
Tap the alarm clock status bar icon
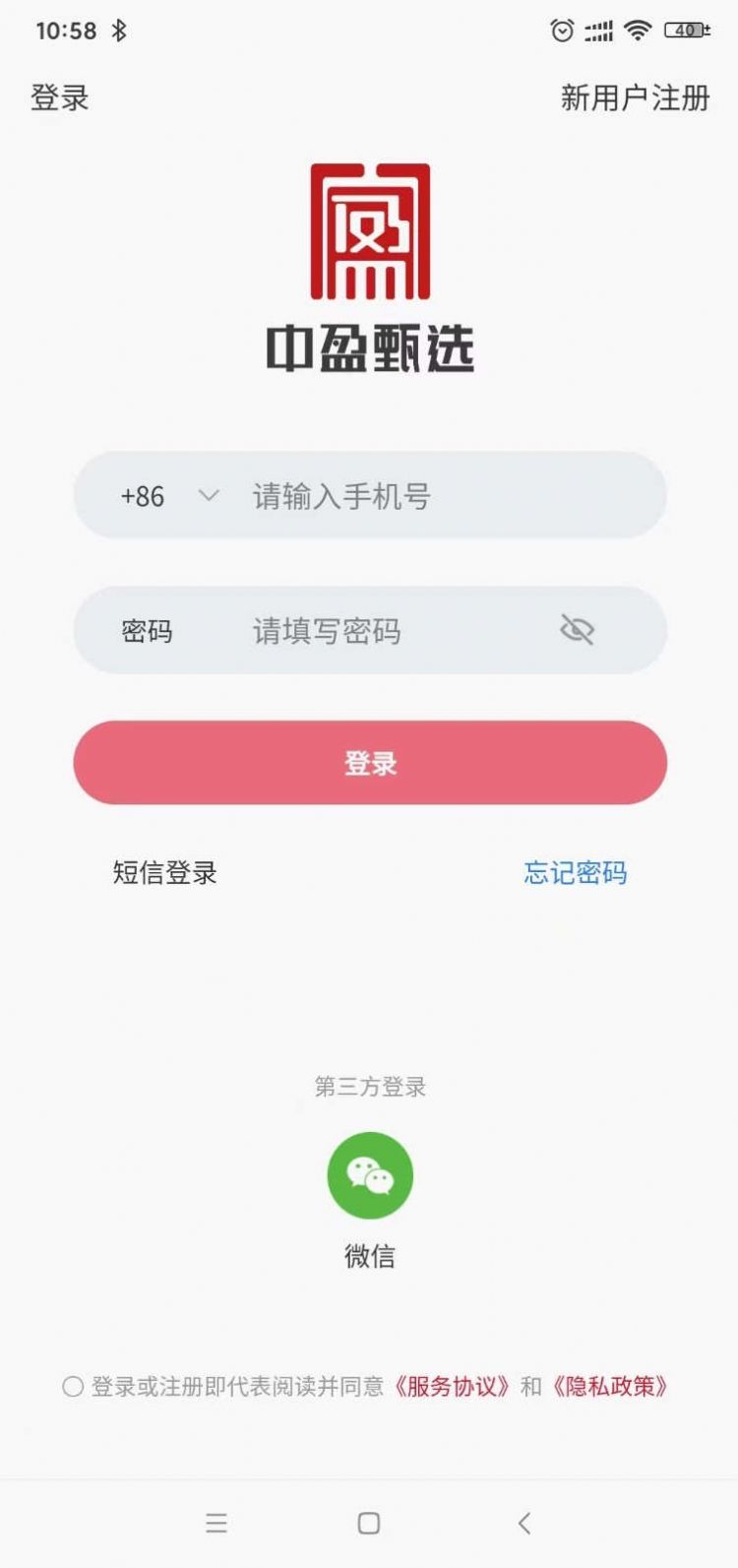click(x=561, y=31)
